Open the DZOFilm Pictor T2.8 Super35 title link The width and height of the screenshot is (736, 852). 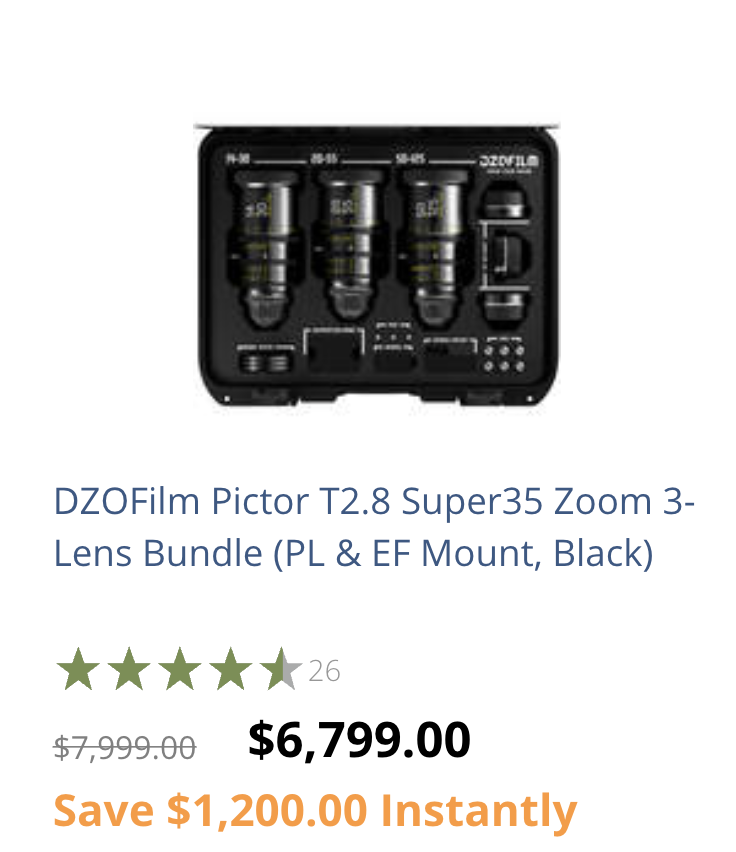point(374,526)
